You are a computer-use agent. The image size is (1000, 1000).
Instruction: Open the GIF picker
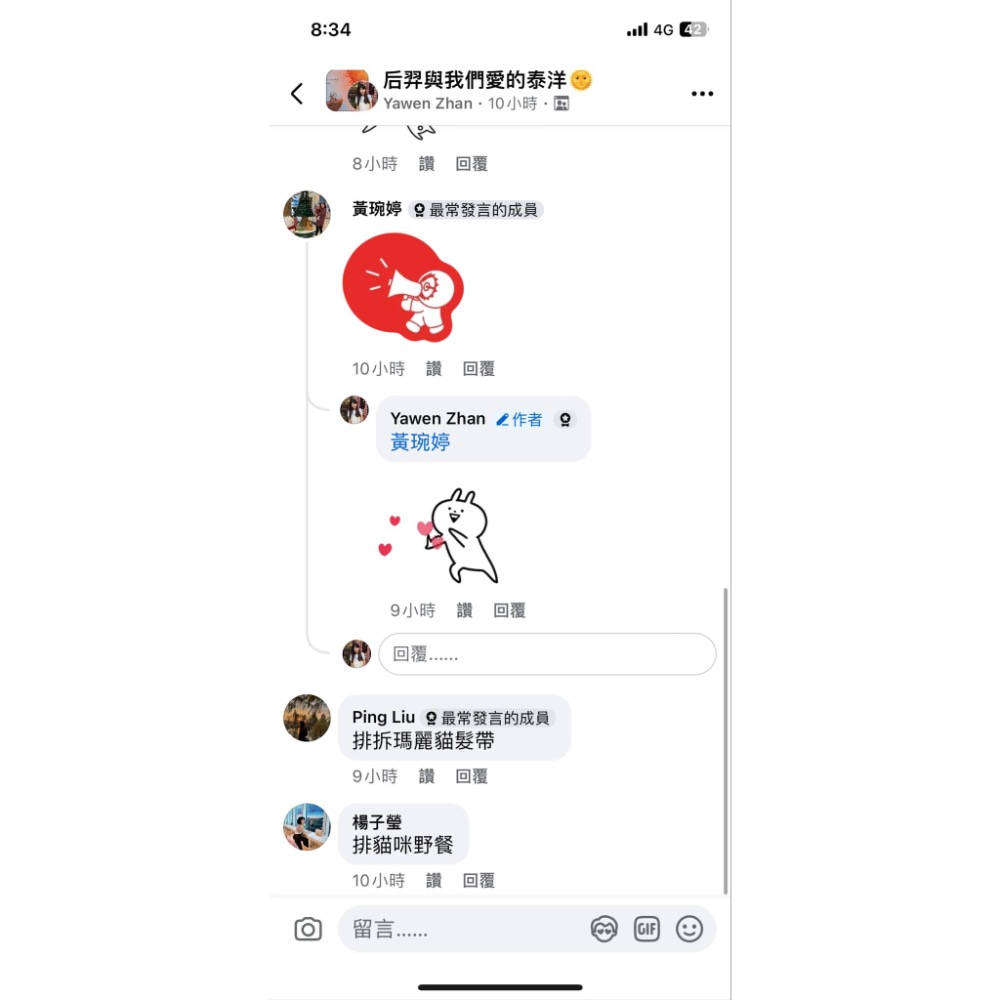[647, 930]
